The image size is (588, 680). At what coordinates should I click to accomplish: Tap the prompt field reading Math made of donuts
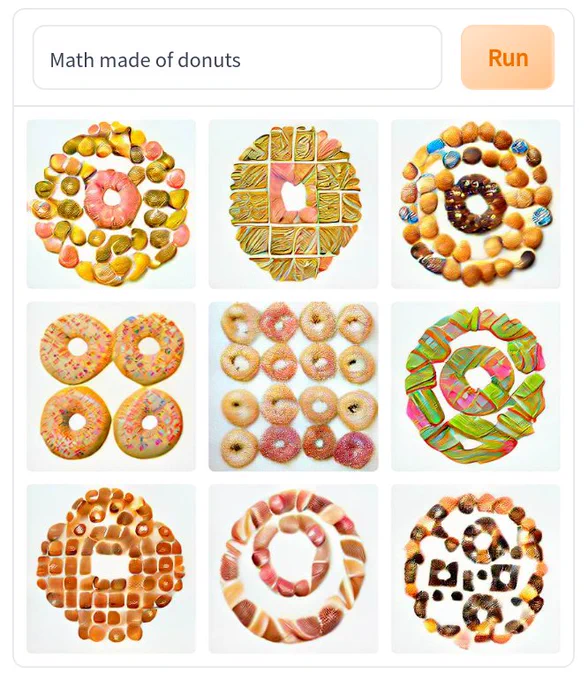(x=237, y=57)
